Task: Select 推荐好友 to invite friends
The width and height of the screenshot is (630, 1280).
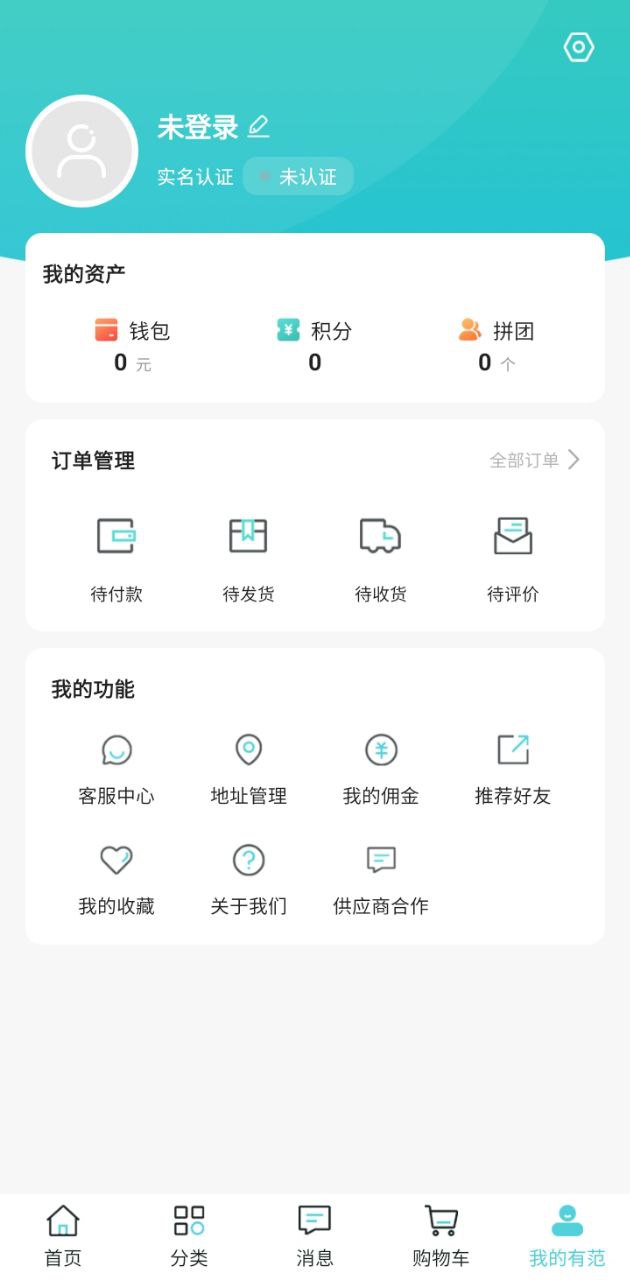Action: point(513,769)
